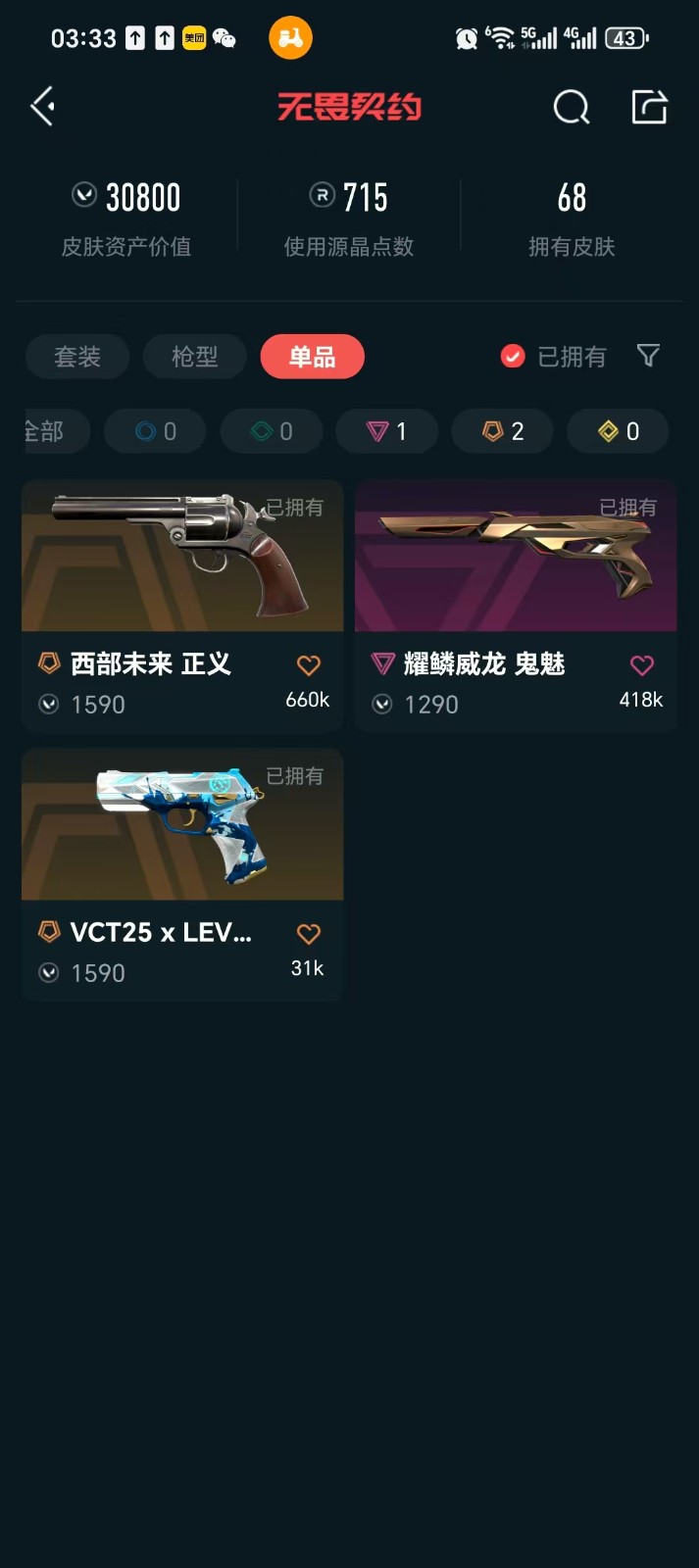Filter by the blue circle rarity chip

click(155, 431)
